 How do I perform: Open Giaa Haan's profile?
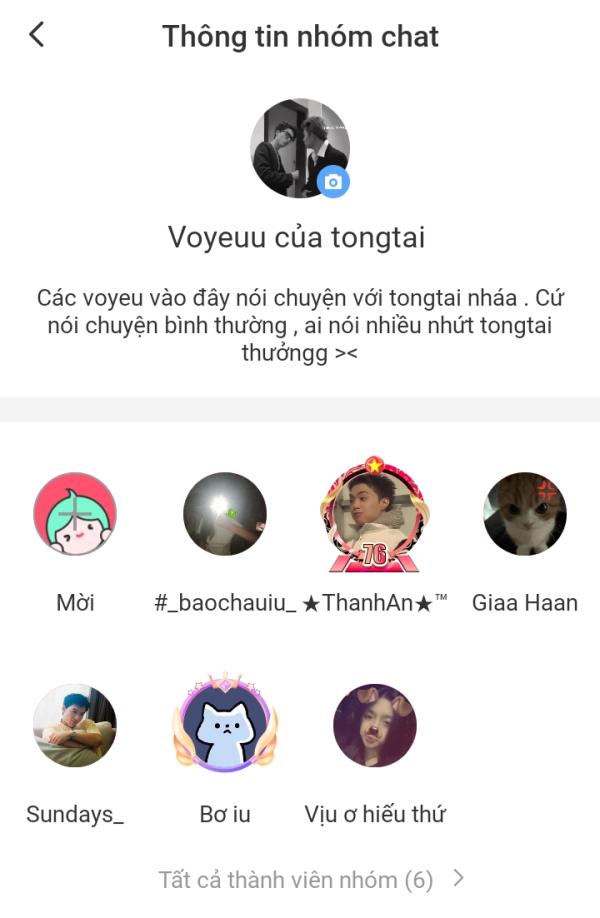point(525,514)
